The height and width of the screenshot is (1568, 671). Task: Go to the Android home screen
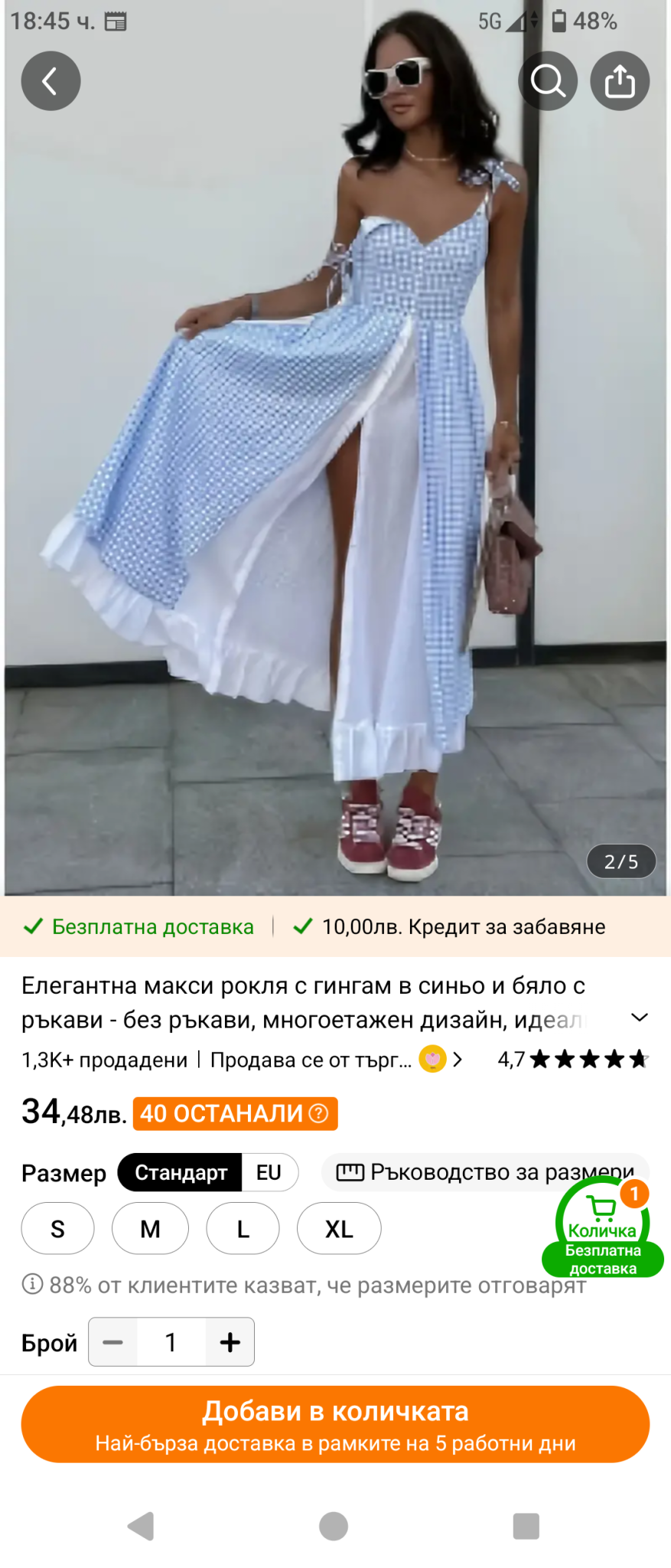point(334,1526)
